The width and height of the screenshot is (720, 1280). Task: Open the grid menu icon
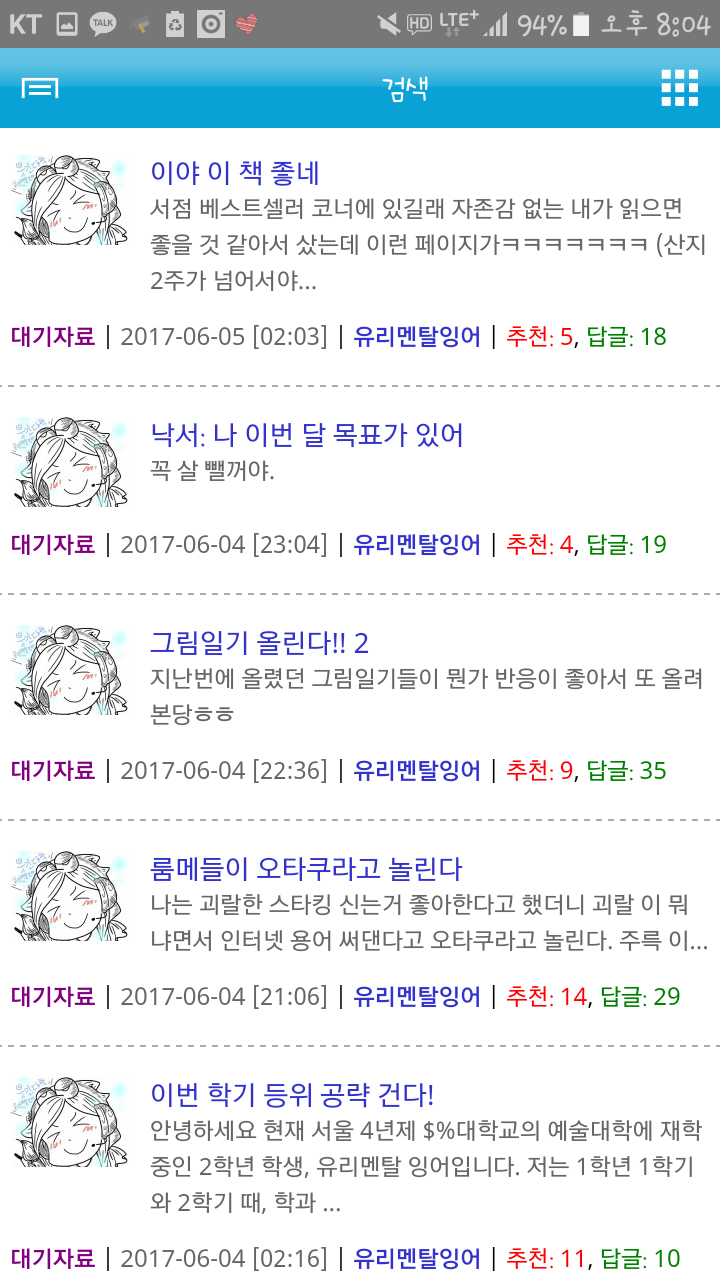click(680, 88)
